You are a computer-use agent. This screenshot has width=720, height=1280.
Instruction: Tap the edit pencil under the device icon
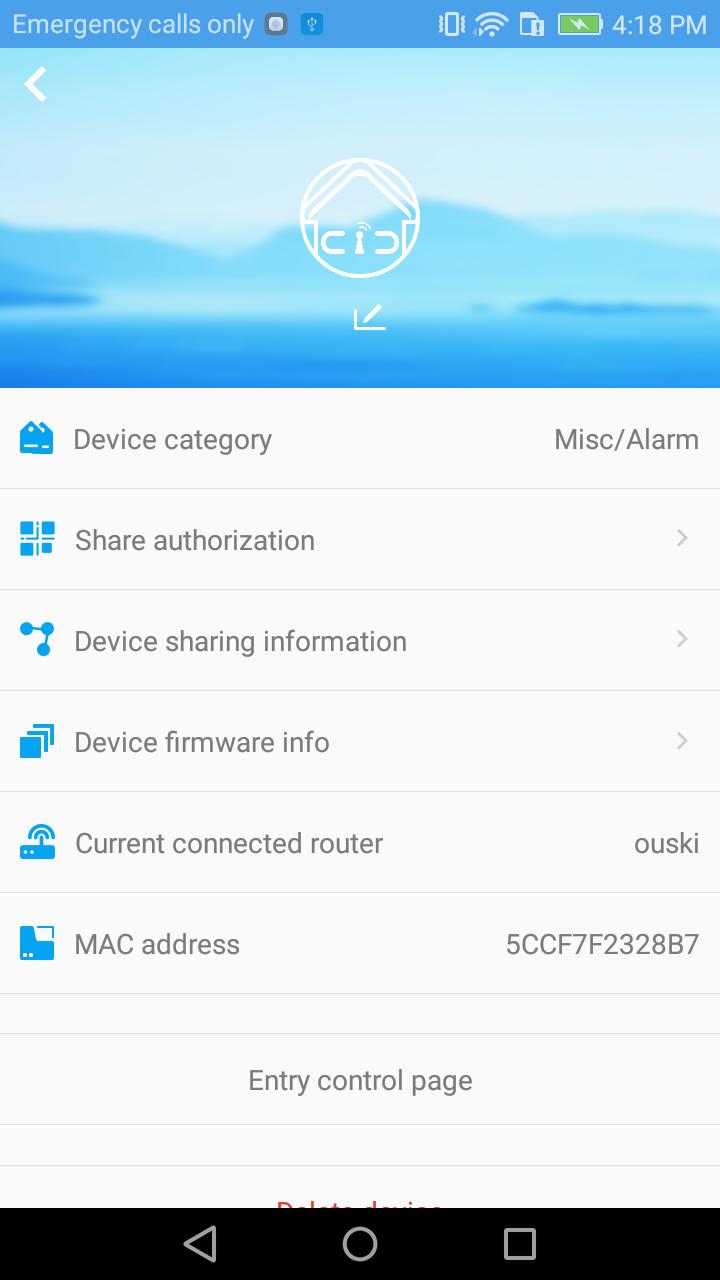point(369,318)
